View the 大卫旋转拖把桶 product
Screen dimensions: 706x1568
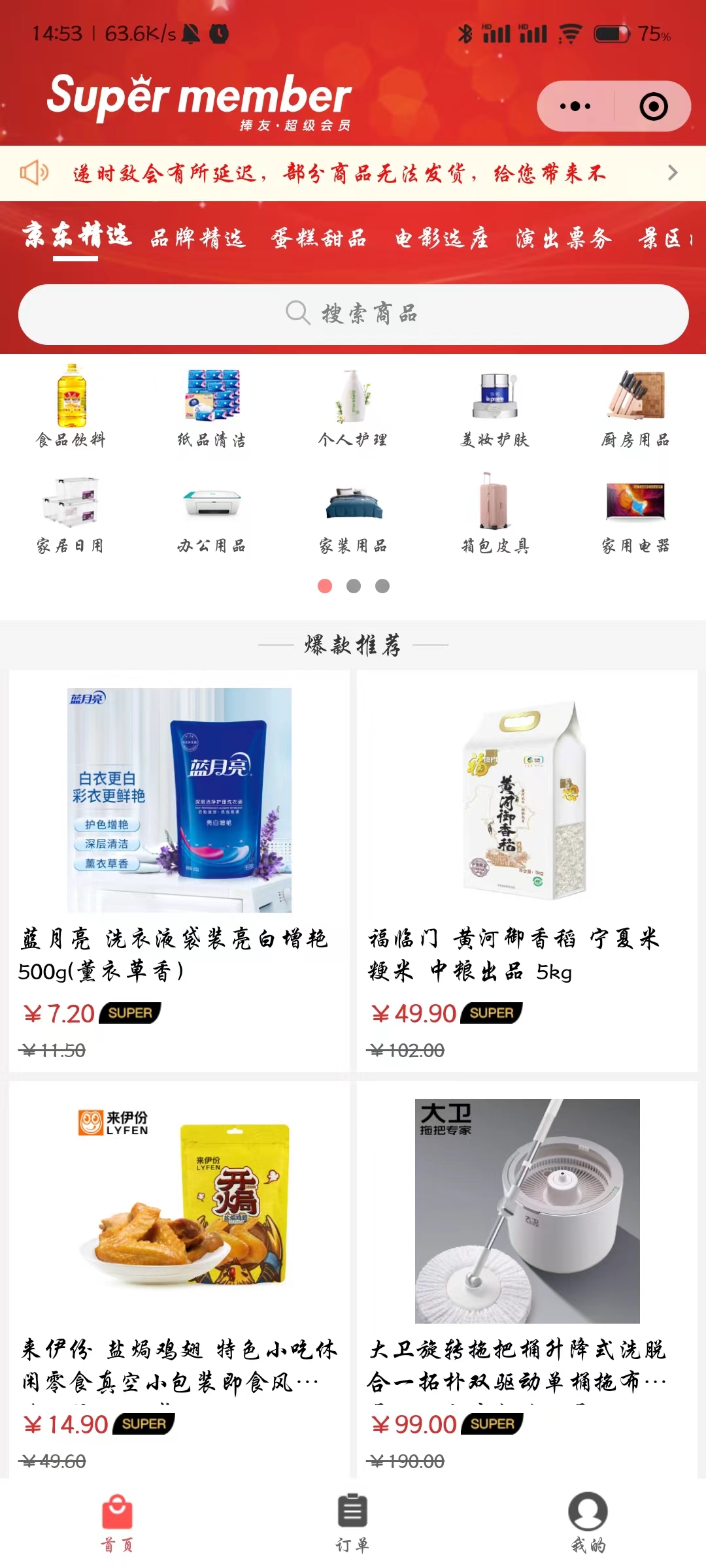527,1261
